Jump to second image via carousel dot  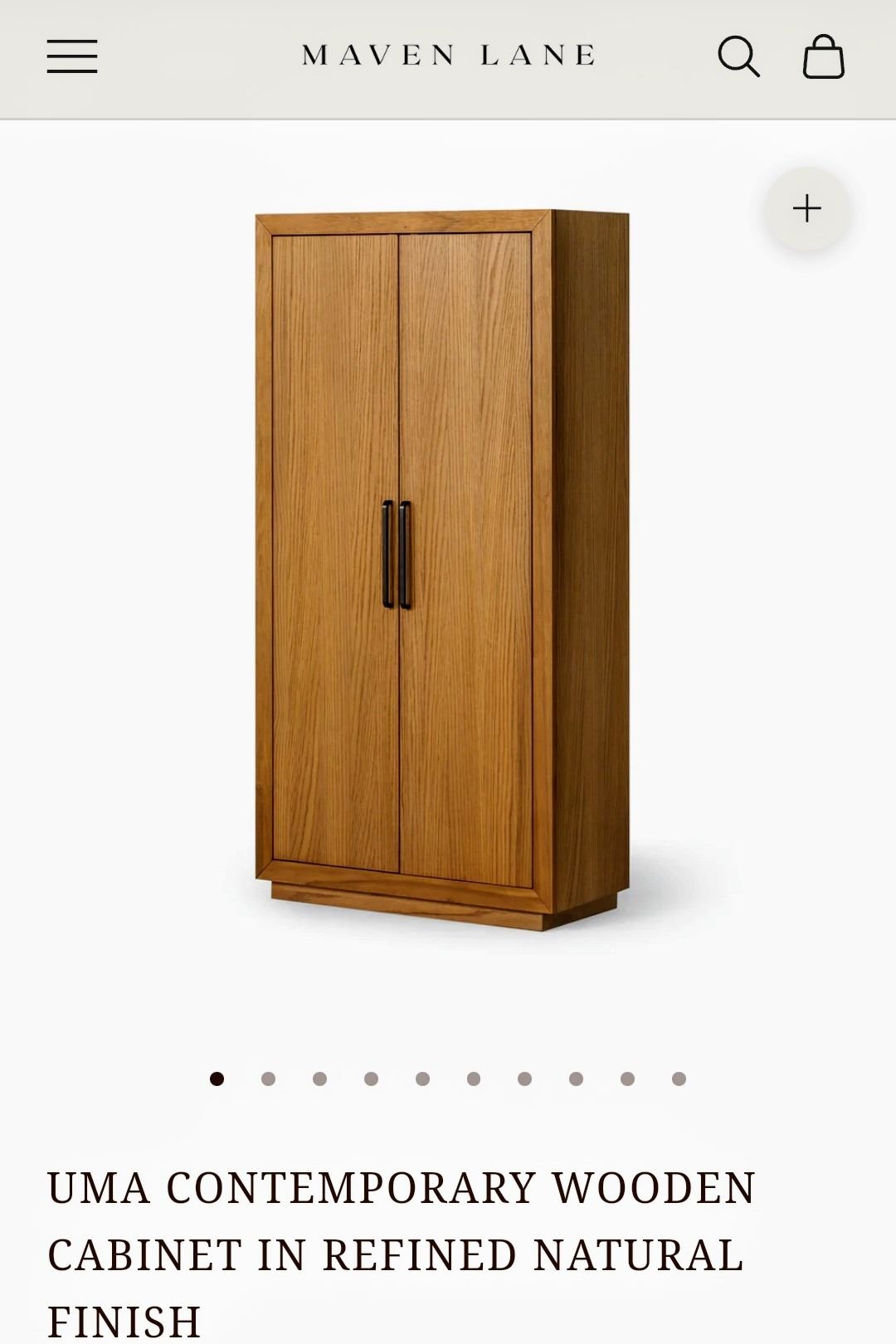pos(268,1079)
